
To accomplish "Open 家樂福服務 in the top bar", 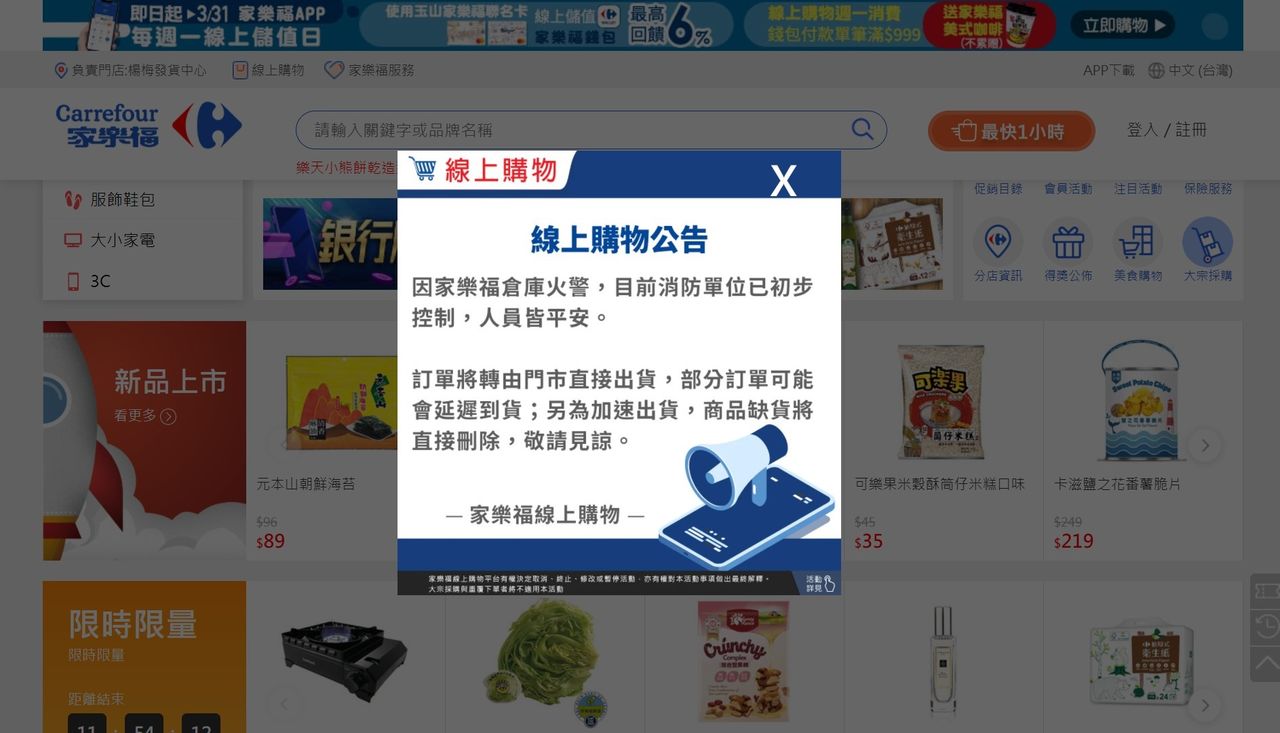I will tap(369, 70).
